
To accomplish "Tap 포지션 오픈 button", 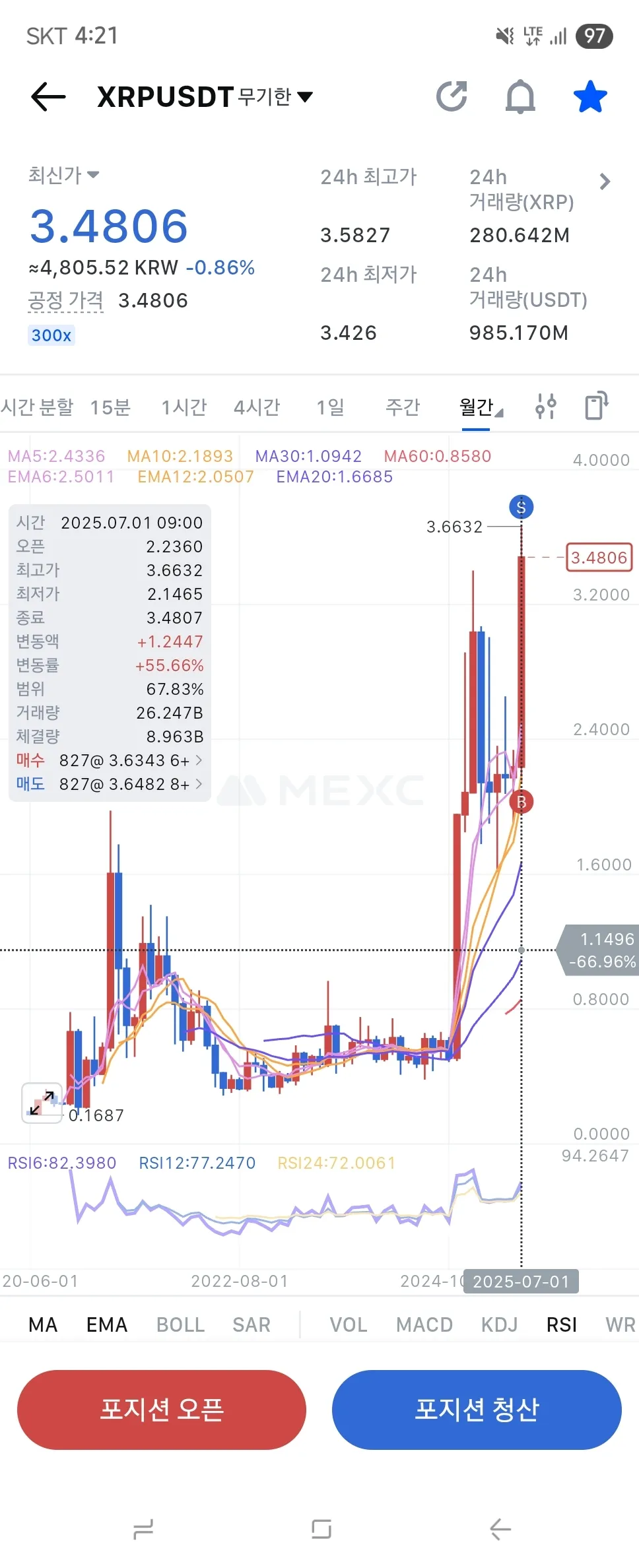I will [x=162, y=1409].
